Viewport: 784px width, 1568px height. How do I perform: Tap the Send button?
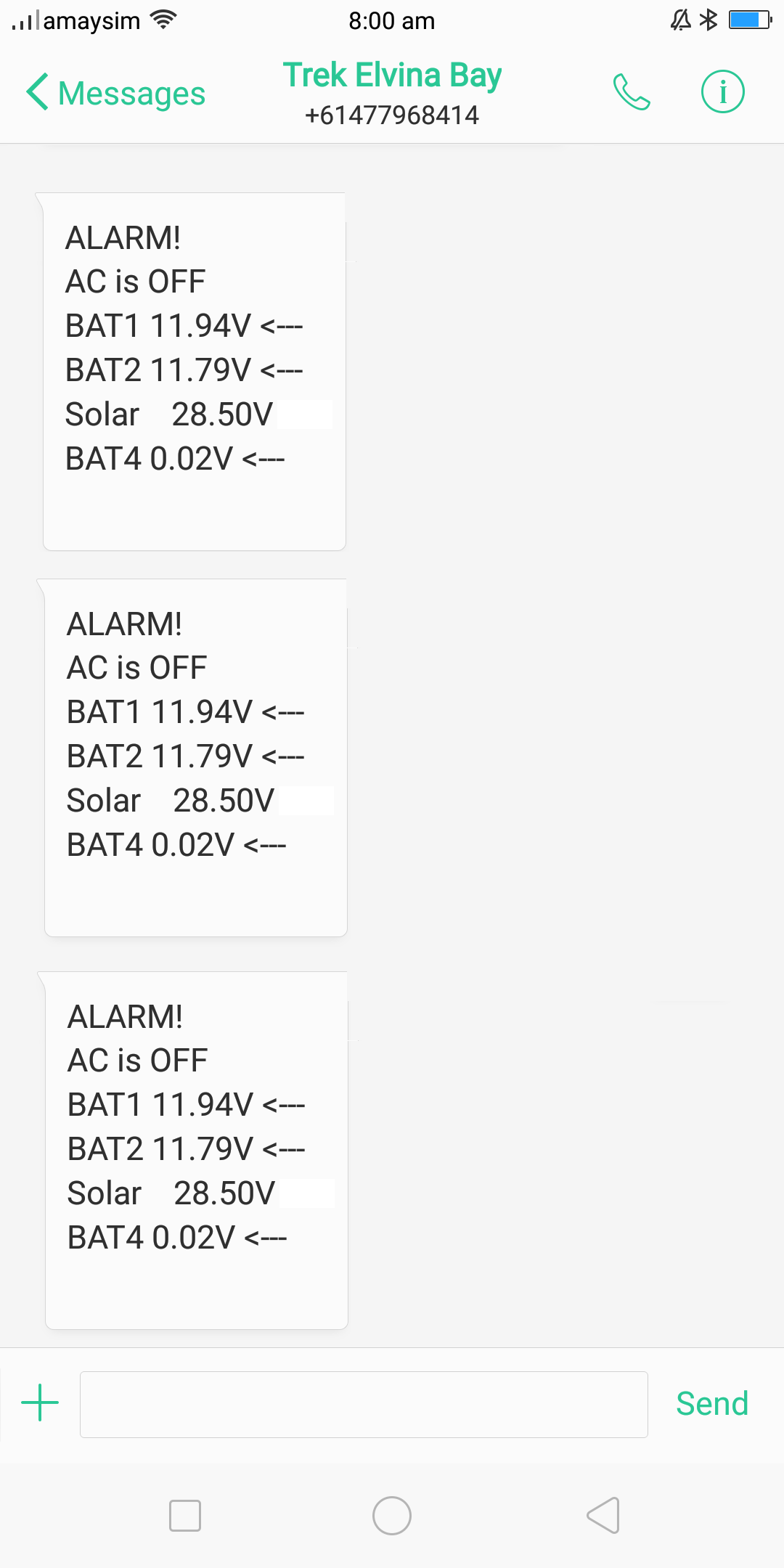(712, 1404)
